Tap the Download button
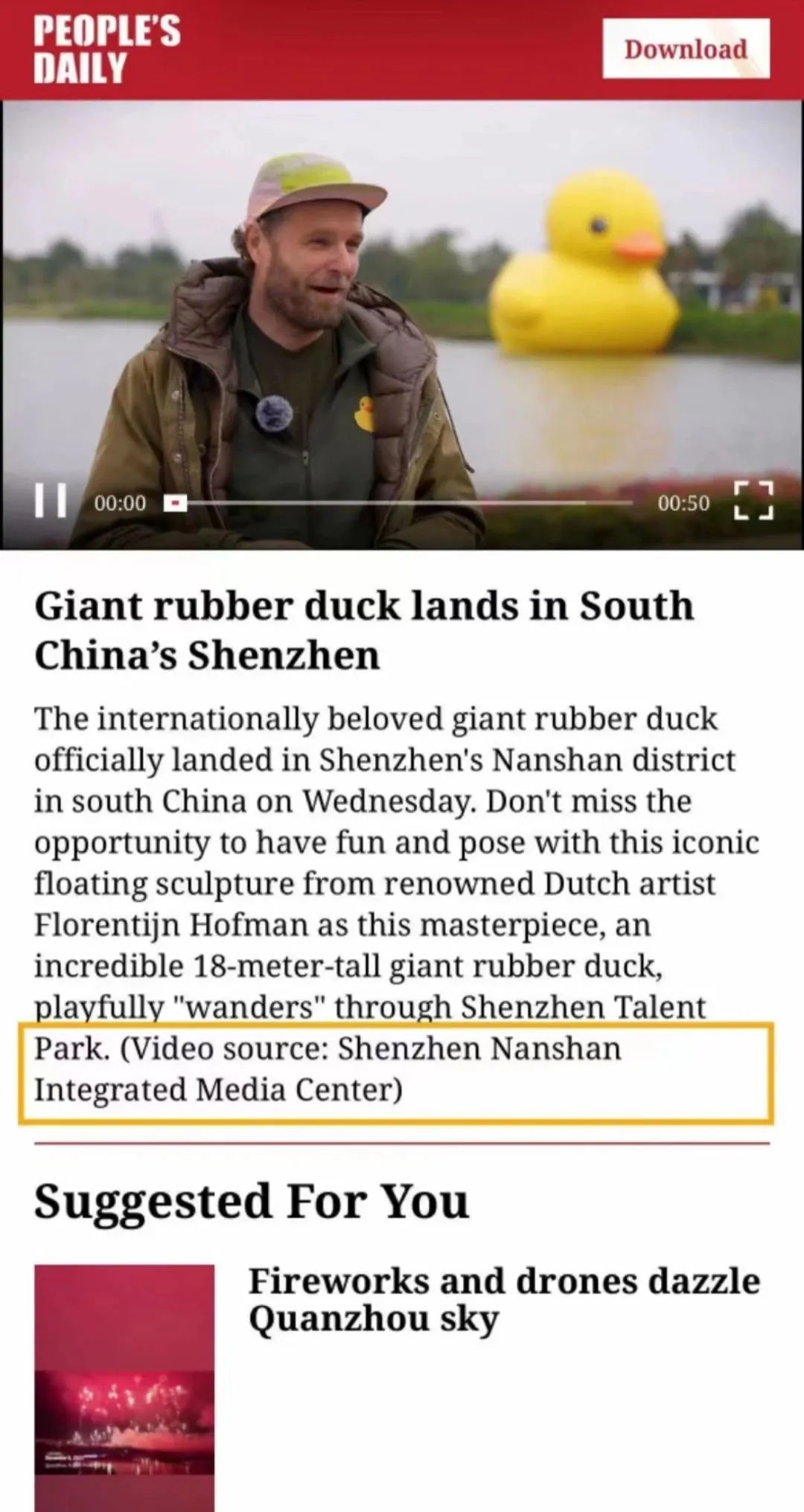 (686, 49)
